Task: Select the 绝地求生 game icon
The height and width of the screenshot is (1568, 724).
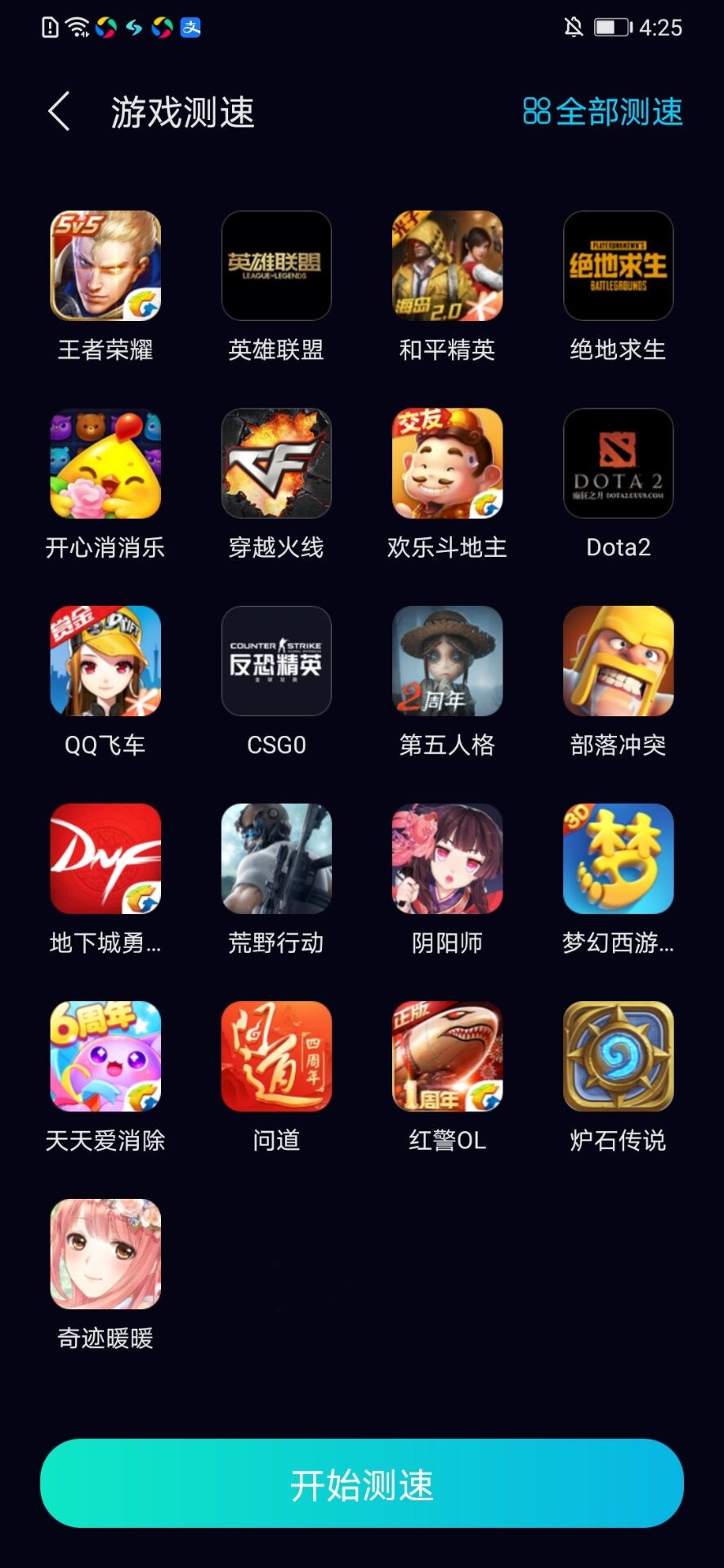Action: (x=618, y=265)
